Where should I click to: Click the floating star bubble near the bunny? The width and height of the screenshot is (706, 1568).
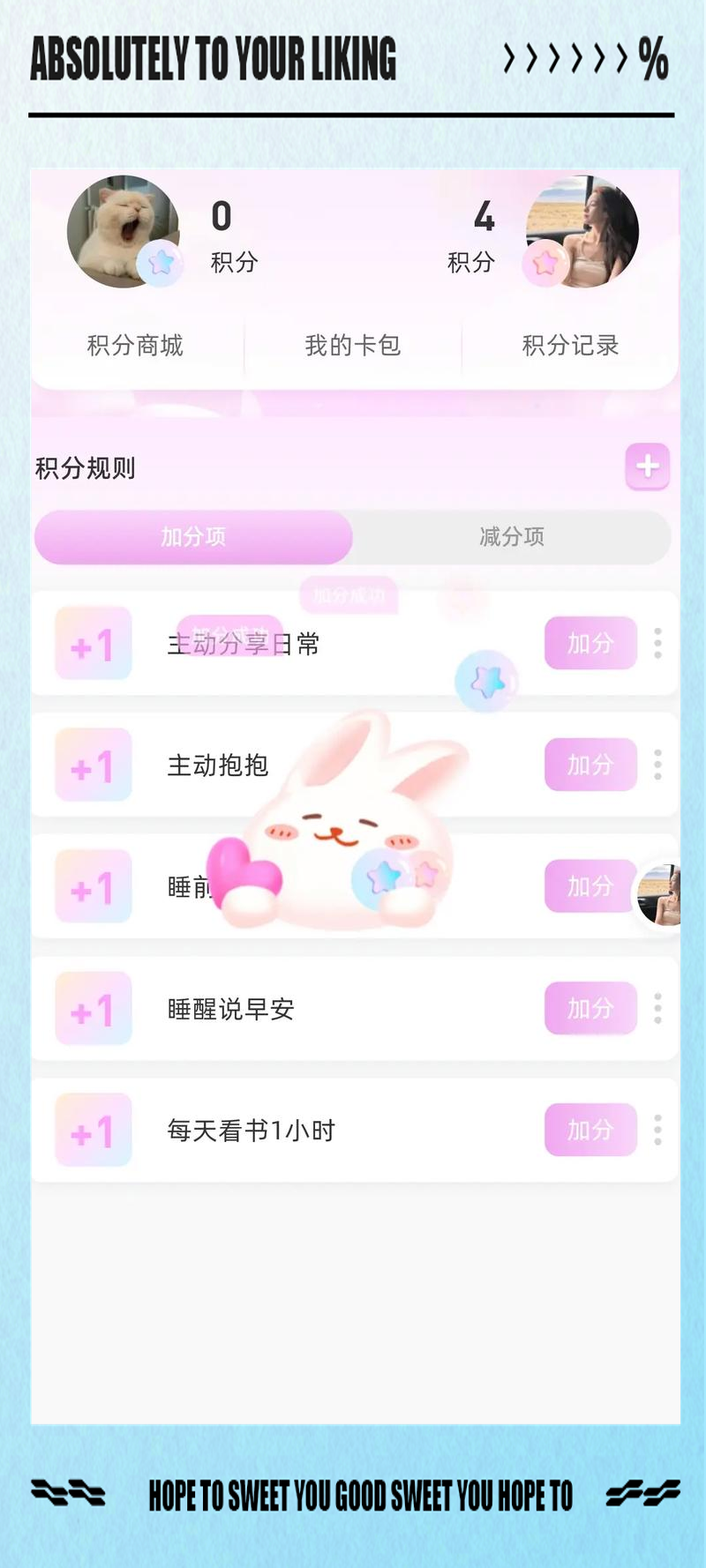coord(486,681)
